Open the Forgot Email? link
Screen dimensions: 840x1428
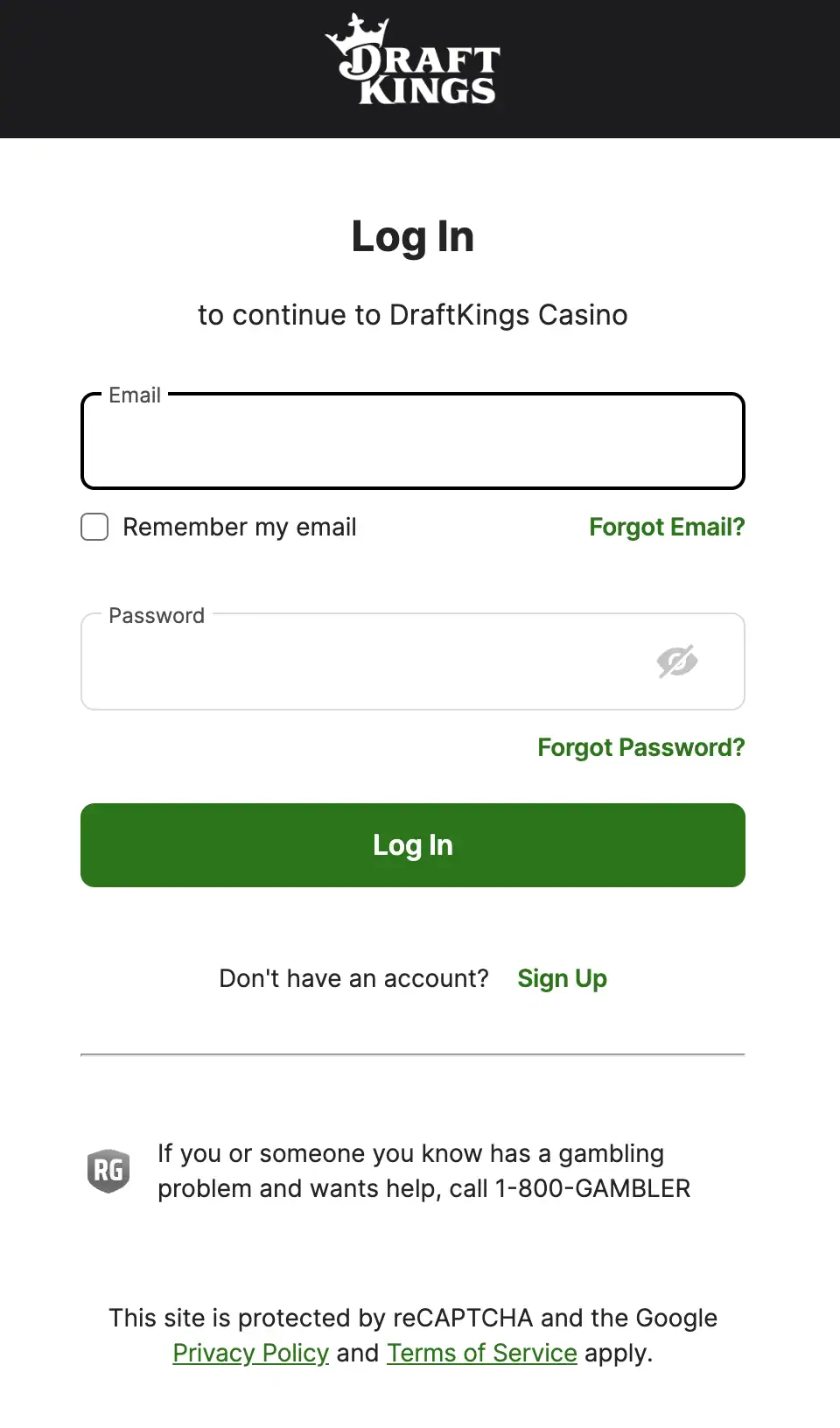[x=666, y=527]
